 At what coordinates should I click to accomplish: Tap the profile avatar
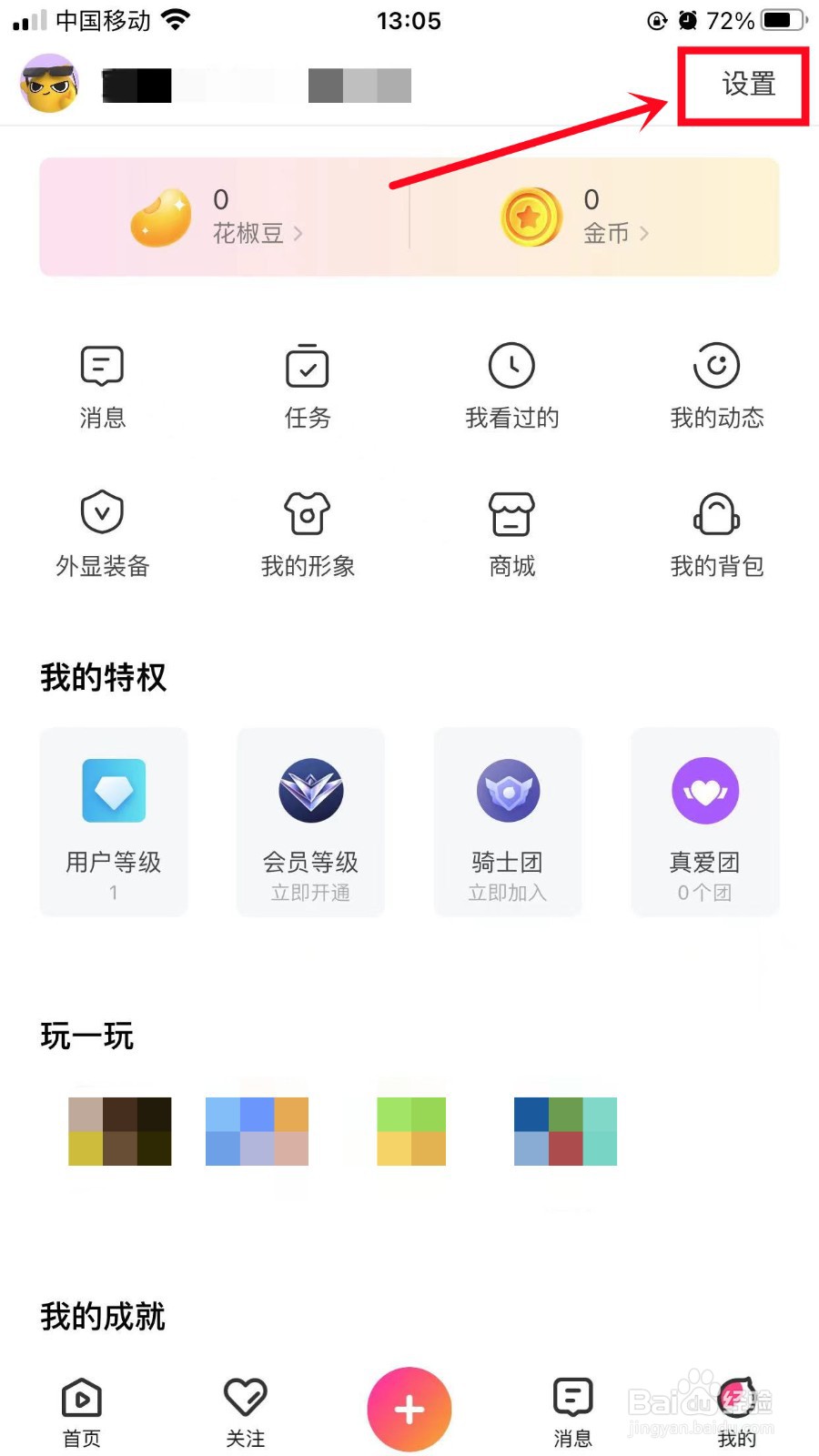pos(50,84)
